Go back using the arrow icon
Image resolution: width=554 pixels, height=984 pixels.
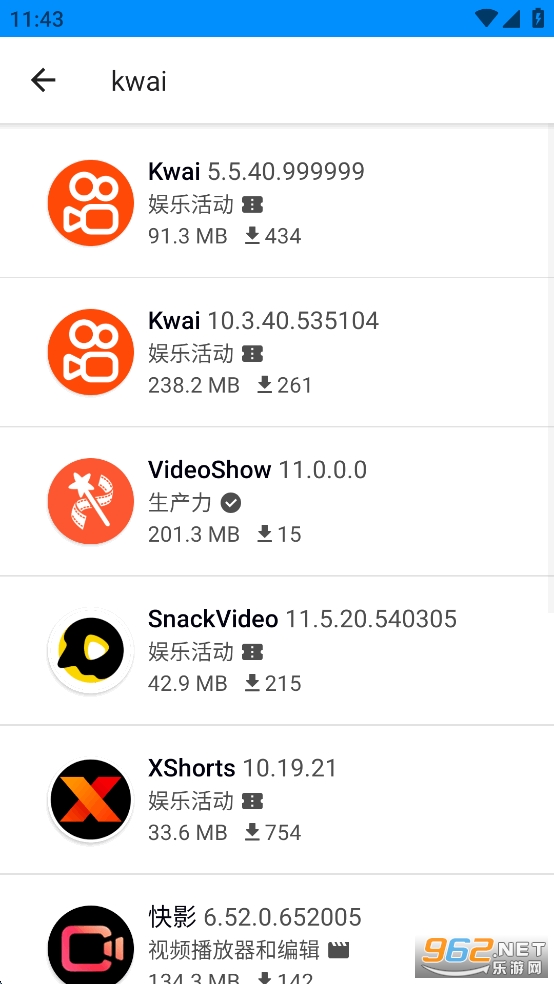pyautogui.click(x=43, y=80)
